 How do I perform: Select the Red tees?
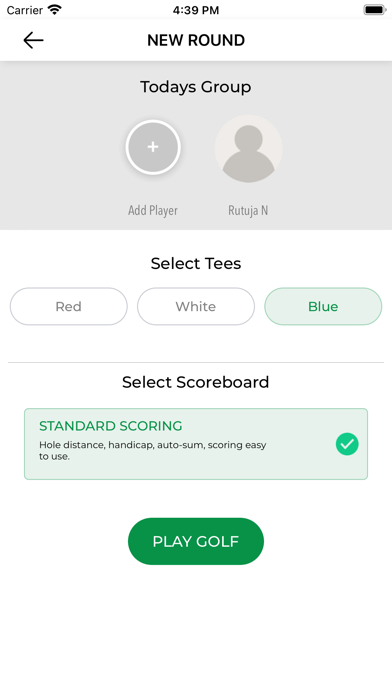[x=69, y=306]
